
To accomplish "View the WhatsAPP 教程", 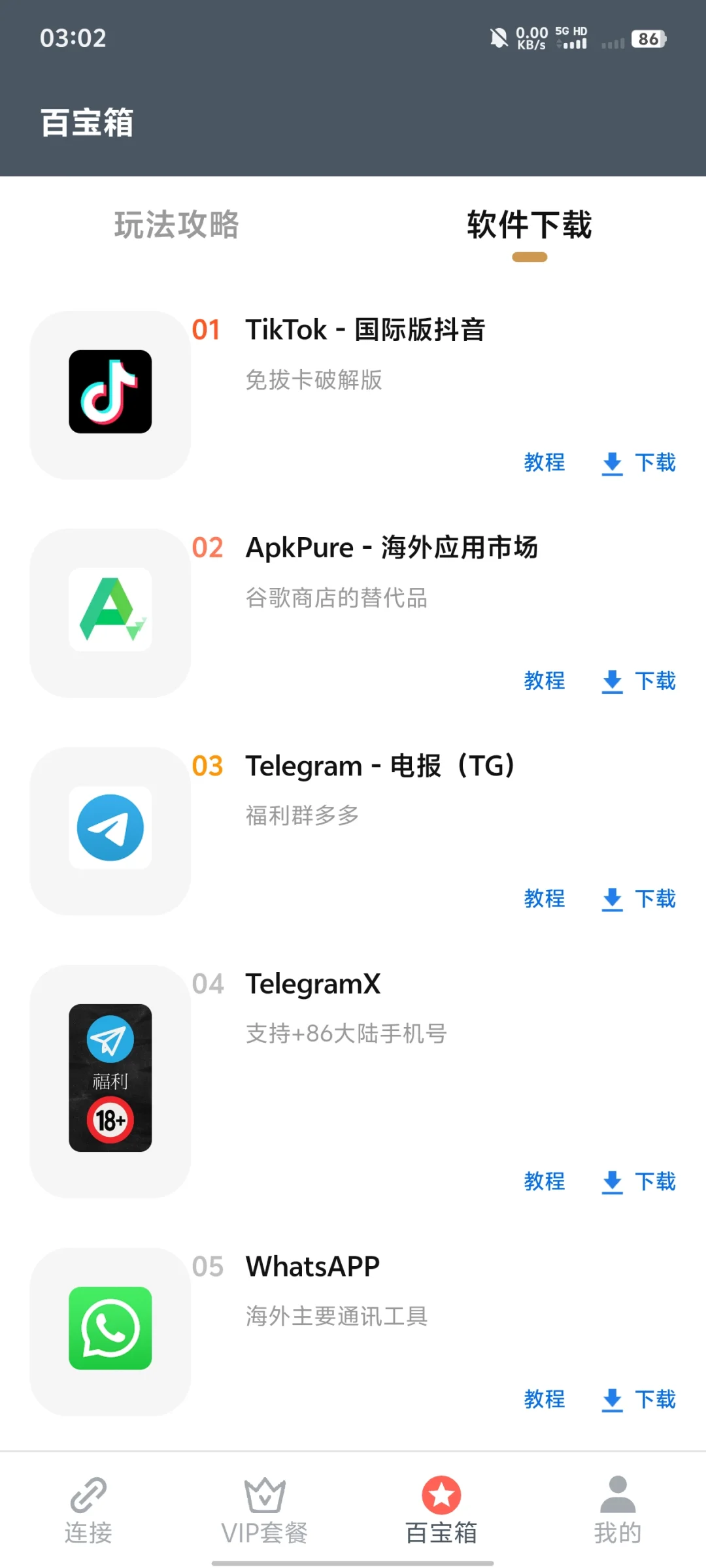I will point(544,1399).
